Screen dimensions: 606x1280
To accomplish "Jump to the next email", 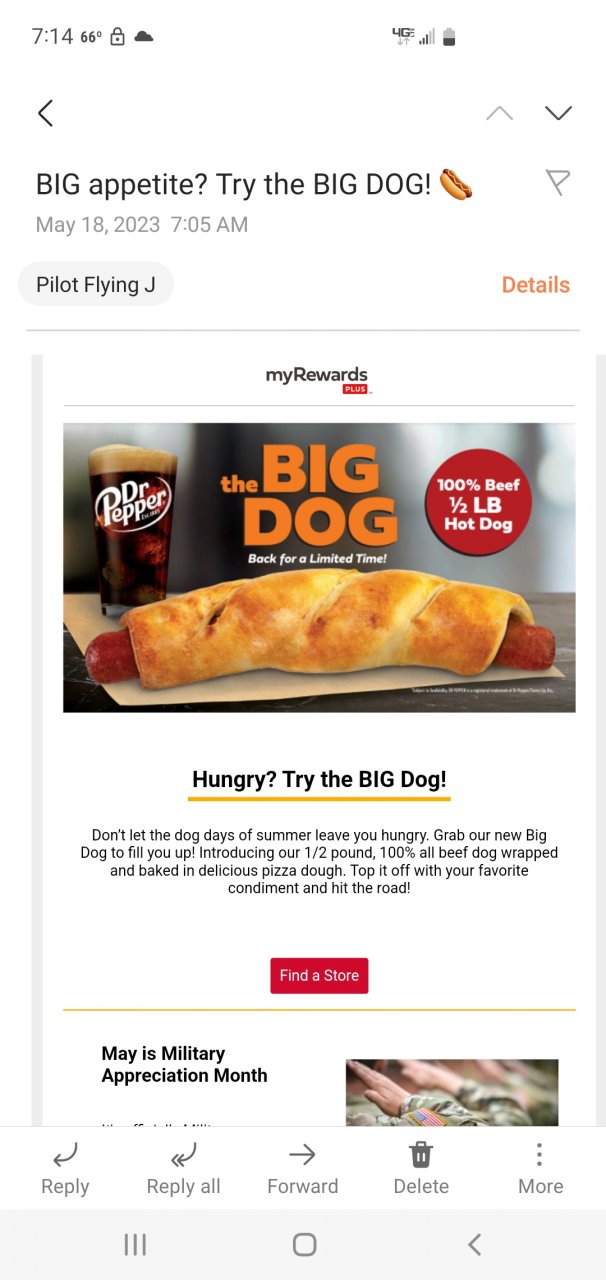I will coord(558,113).
